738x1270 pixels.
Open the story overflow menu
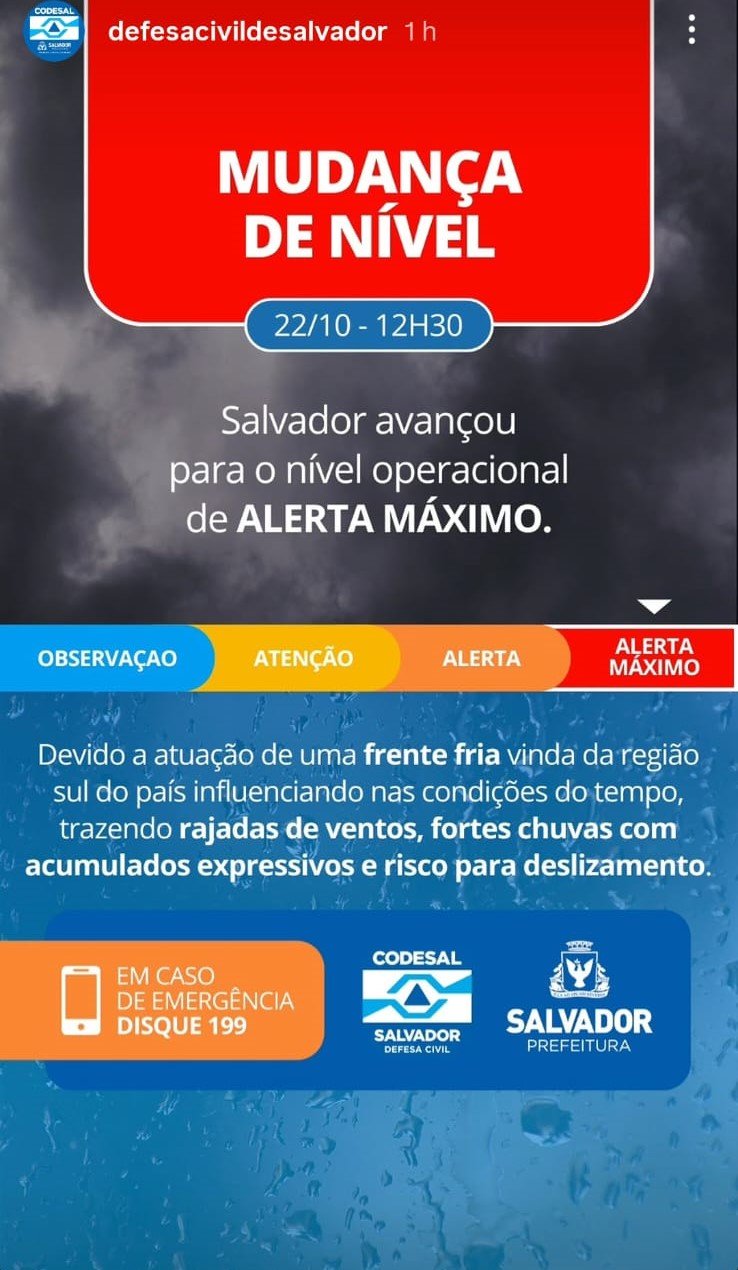point(691,30)
